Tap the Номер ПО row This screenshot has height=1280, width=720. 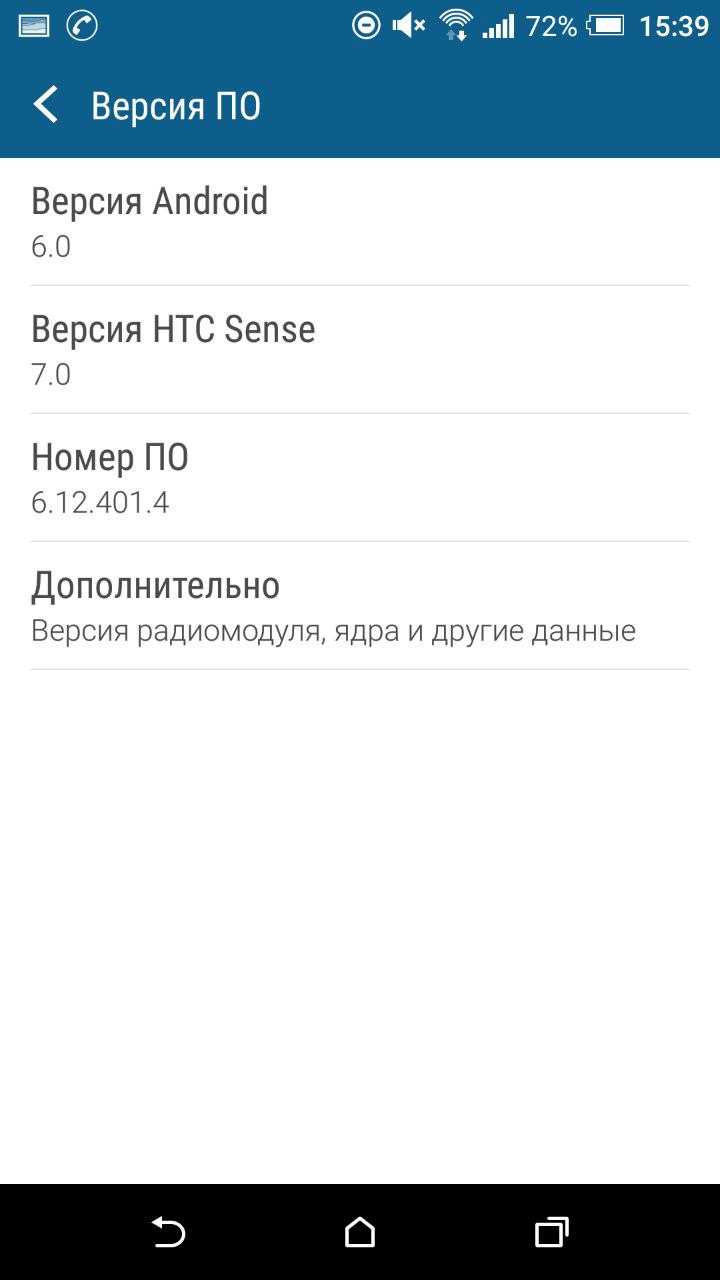(x=360, y=478)
